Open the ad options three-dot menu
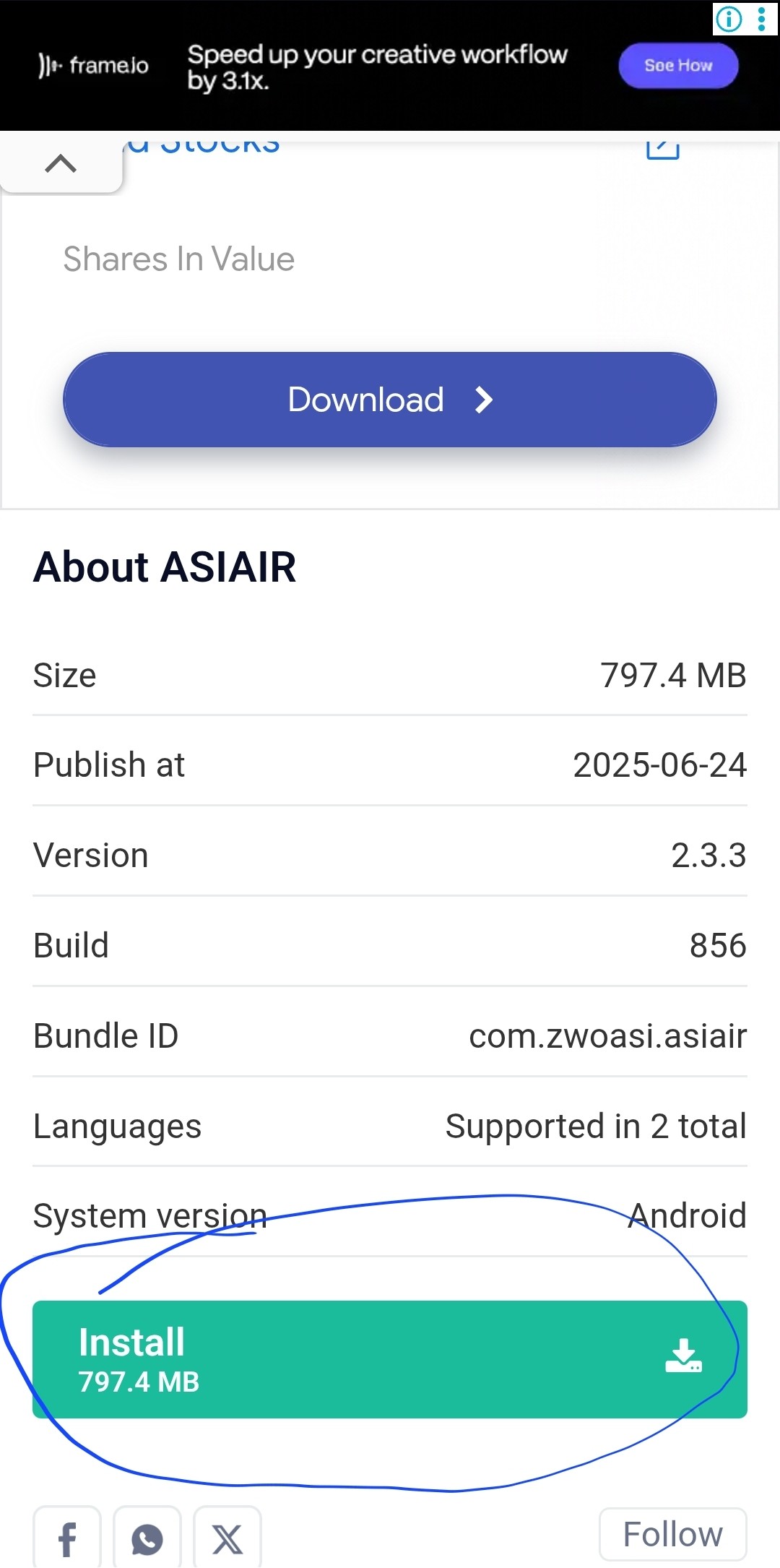 tap(762, 19)
